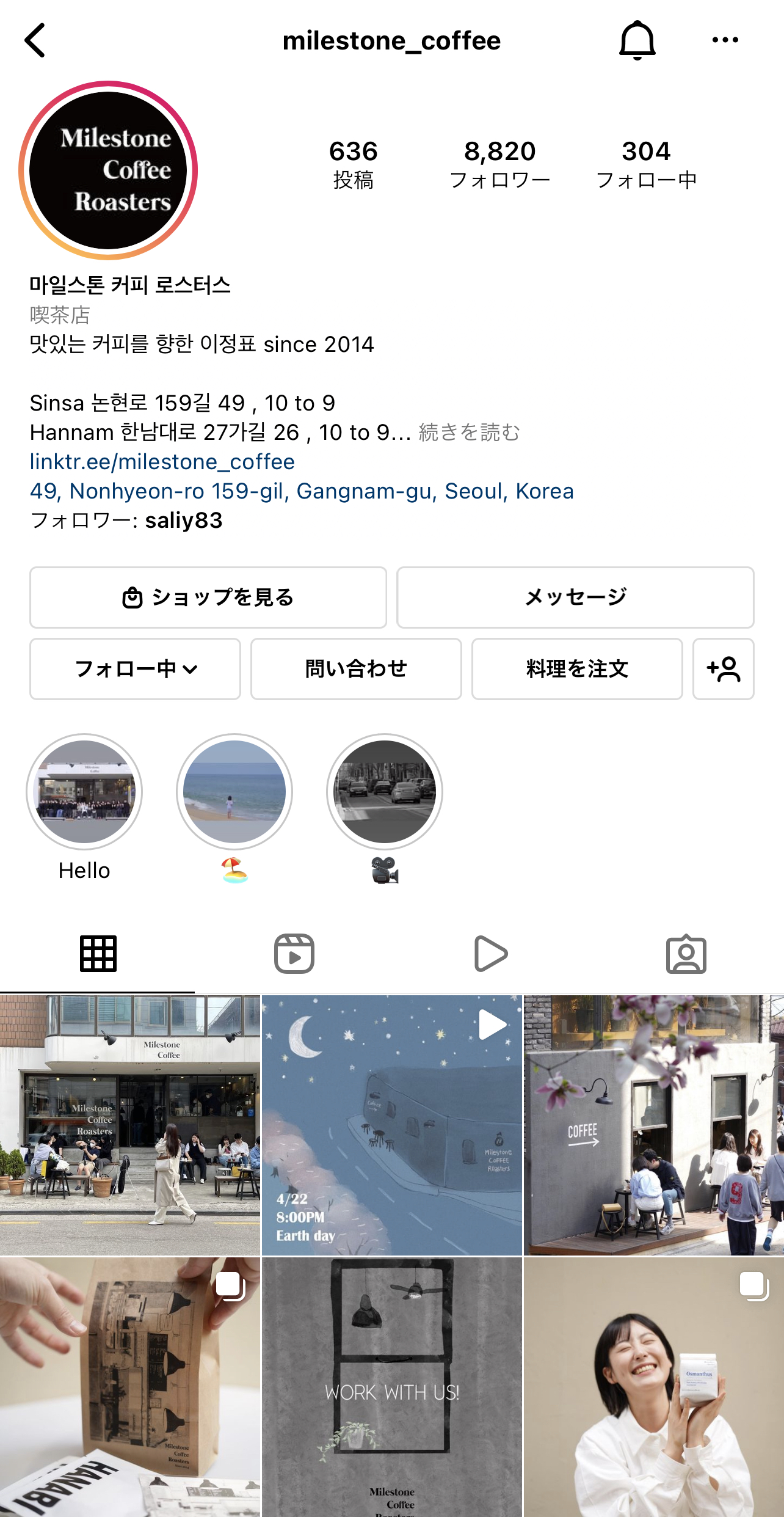
Task: Open the 8,820 followers list
Action: pos(499,164)
